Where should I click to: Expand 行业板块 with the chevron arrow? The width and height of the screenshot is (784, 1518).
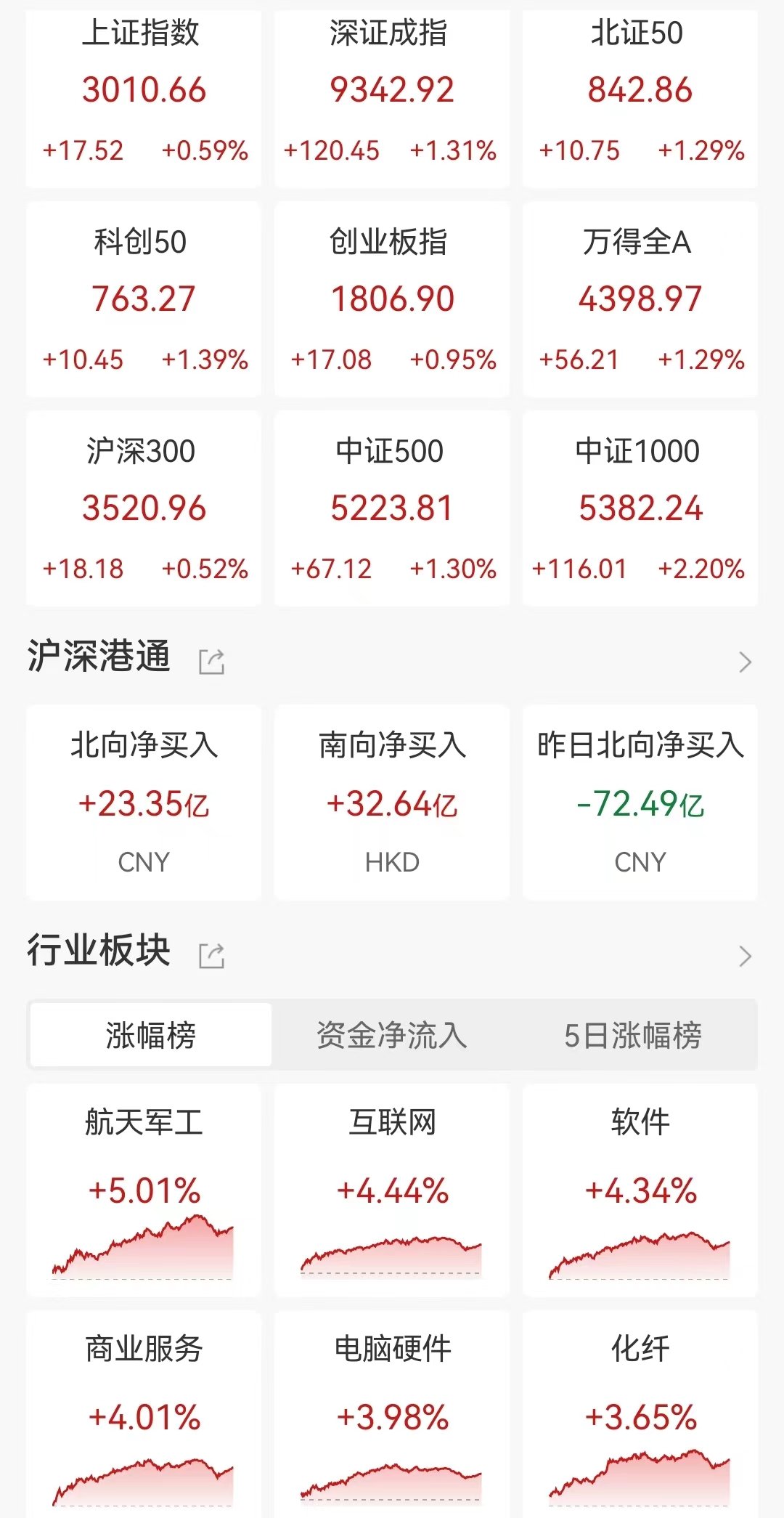(745, 956)
